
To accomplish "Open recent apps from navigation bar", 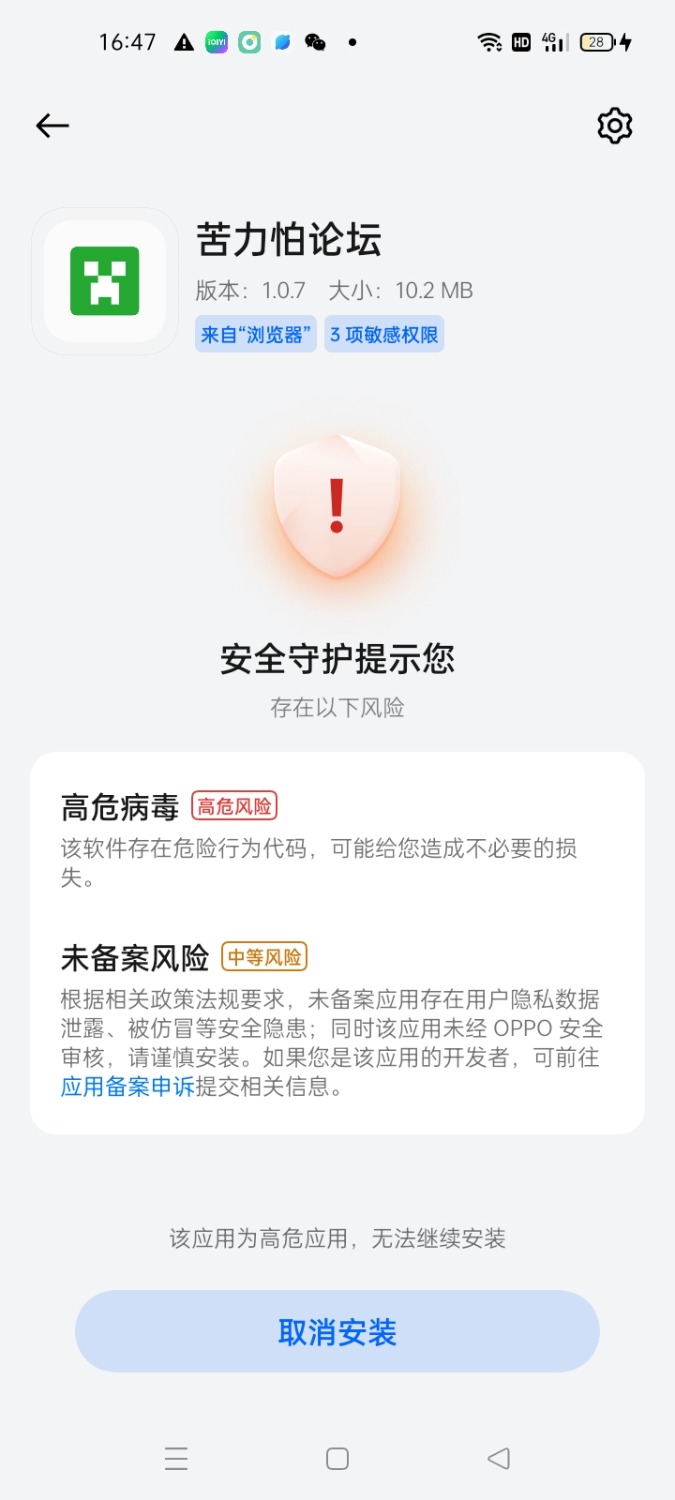I will pos(176,1459).
